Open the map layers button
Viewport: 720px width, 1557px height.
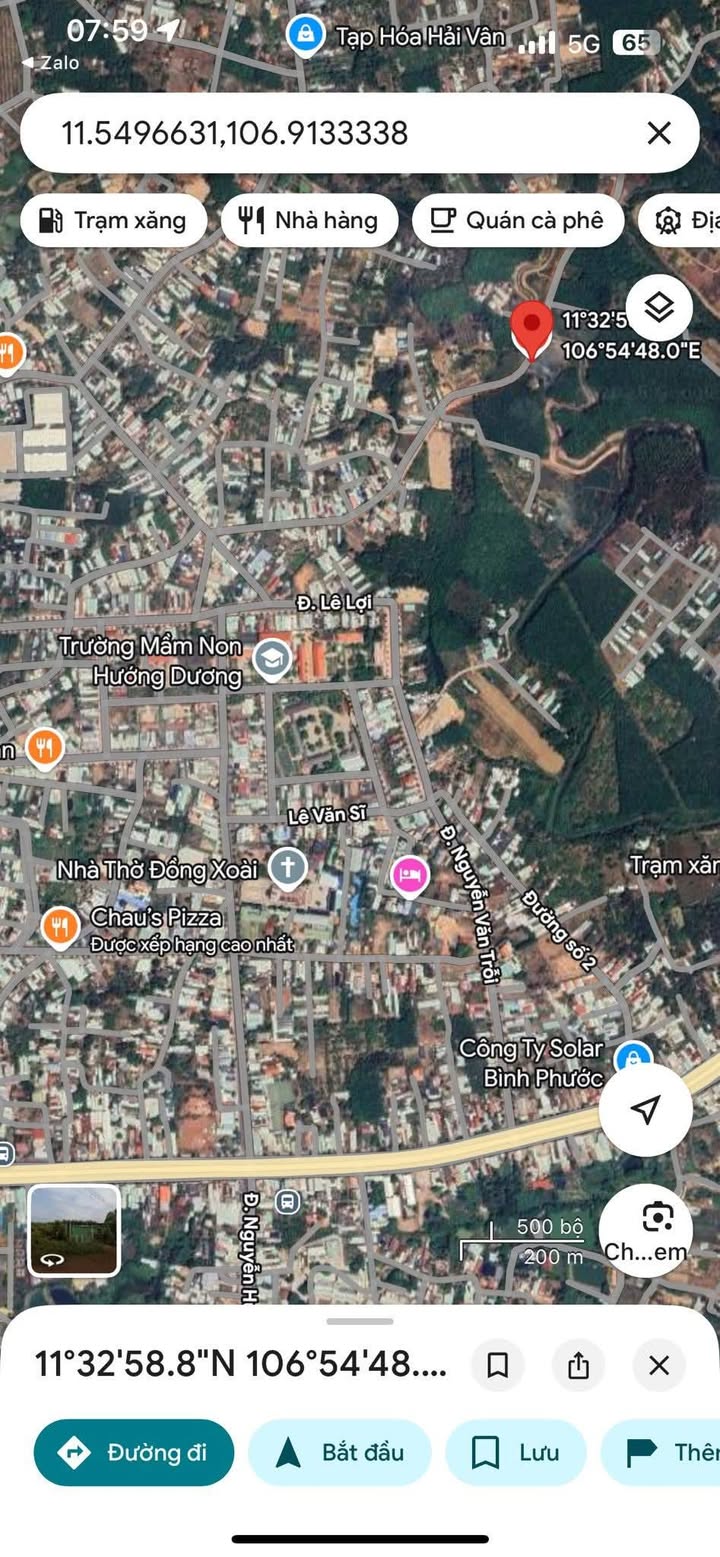click(x=659, y=308)
